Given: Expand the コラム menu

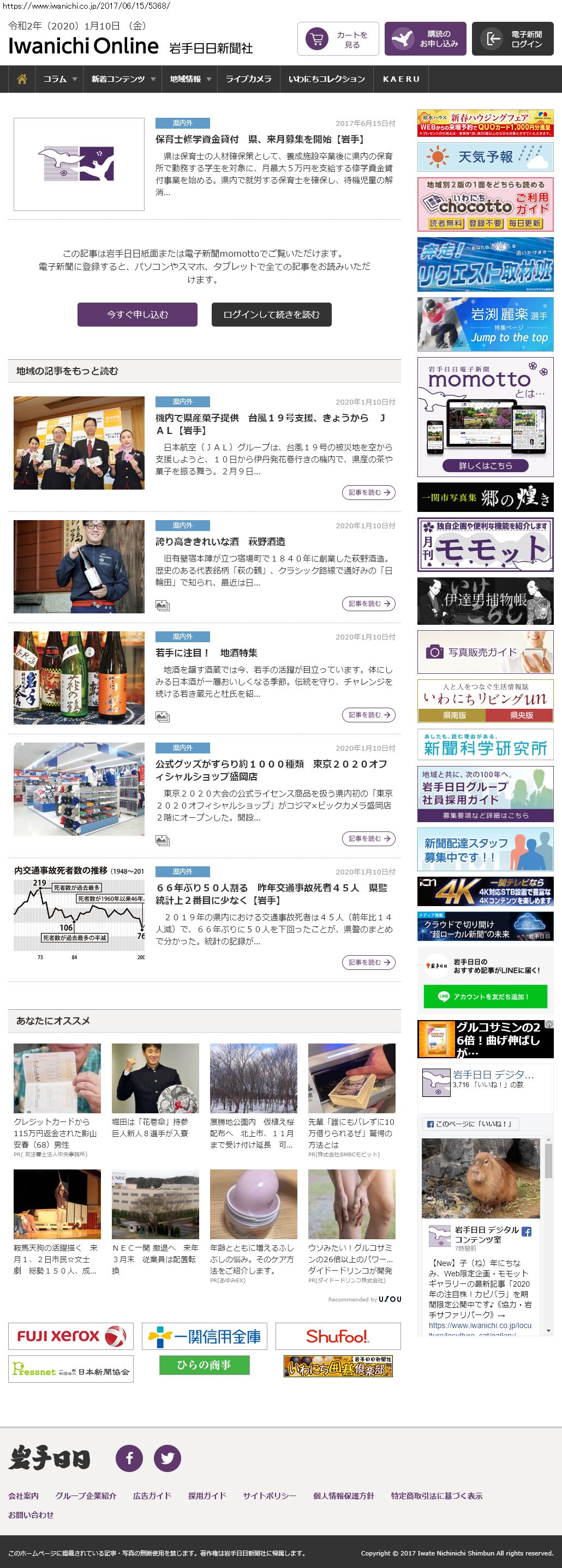Looking at the screenshot, I should (x=59, y=79).
